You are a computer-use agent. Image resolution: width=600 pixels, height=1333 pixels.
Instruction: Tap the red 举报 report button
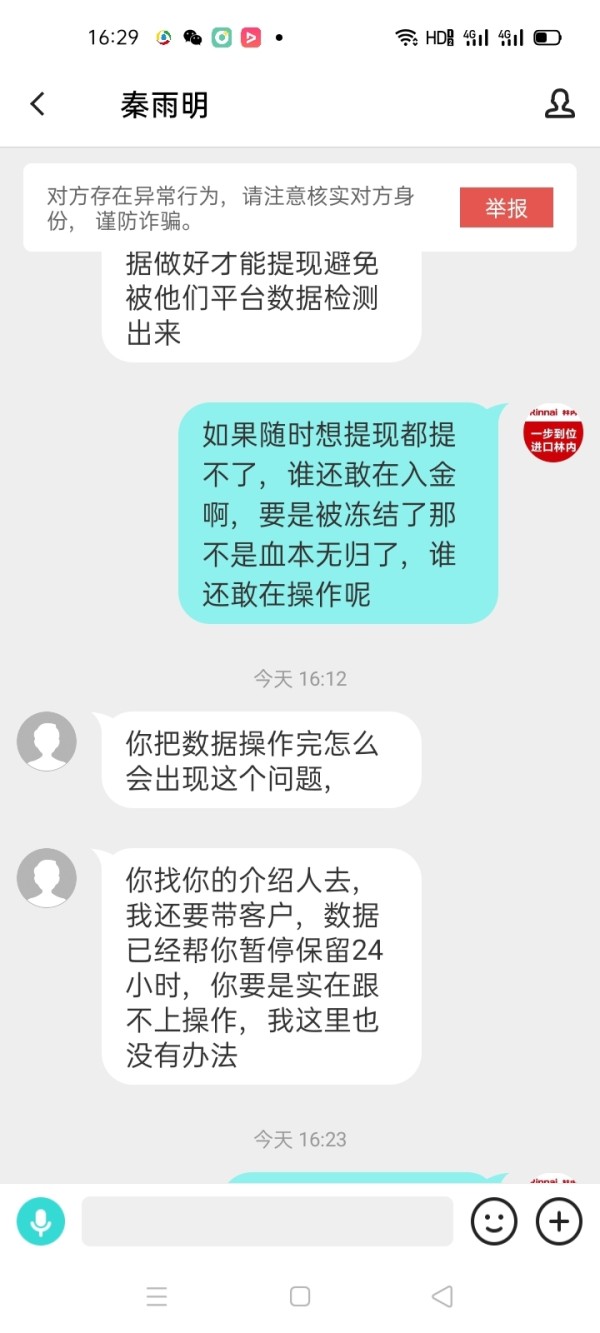(x=506, y=208)
